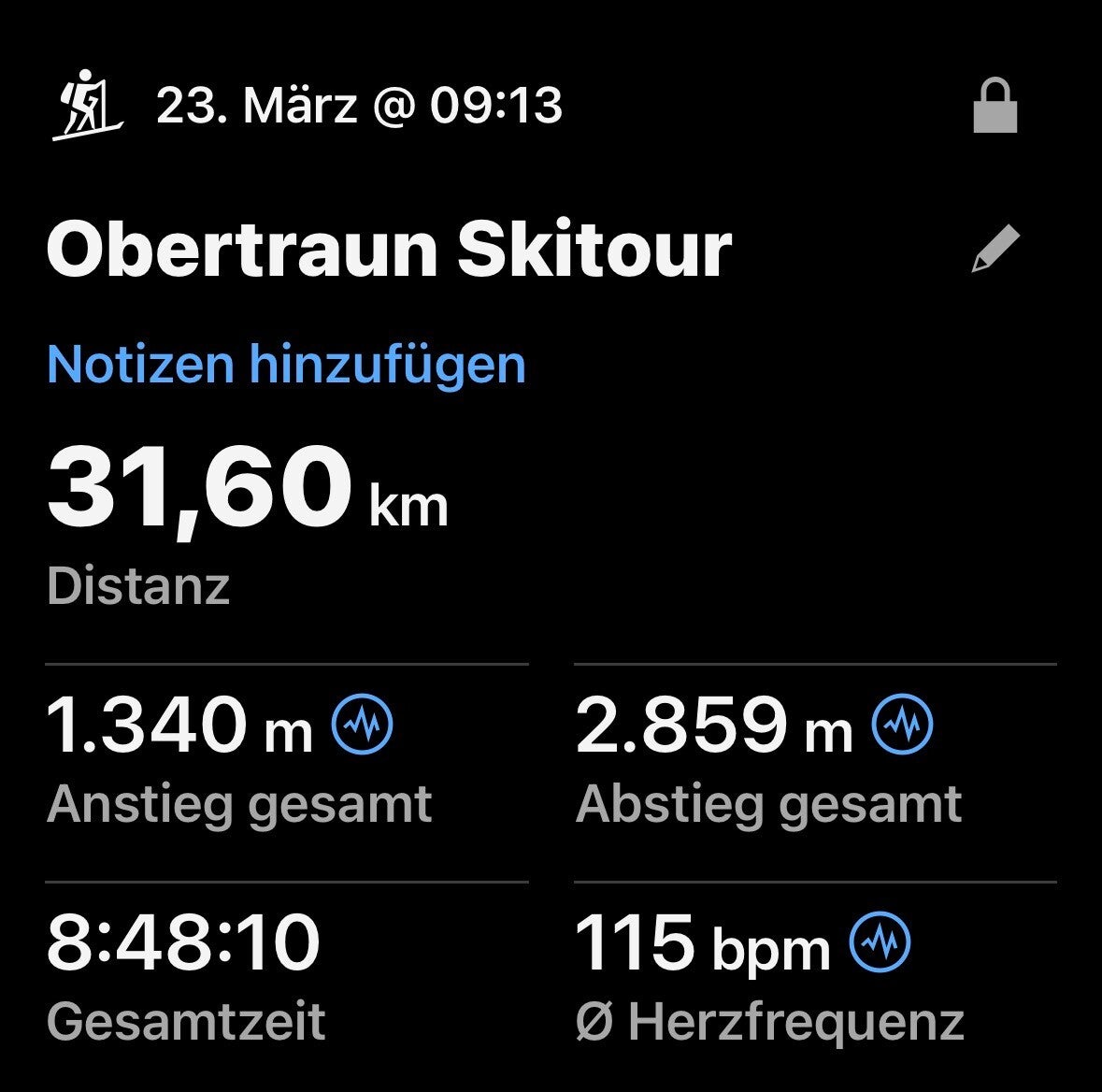Edit the Obertraun Skitour title
Image resolution: width=1102 pixels, height=1092 pixels.
coord(995,250)
